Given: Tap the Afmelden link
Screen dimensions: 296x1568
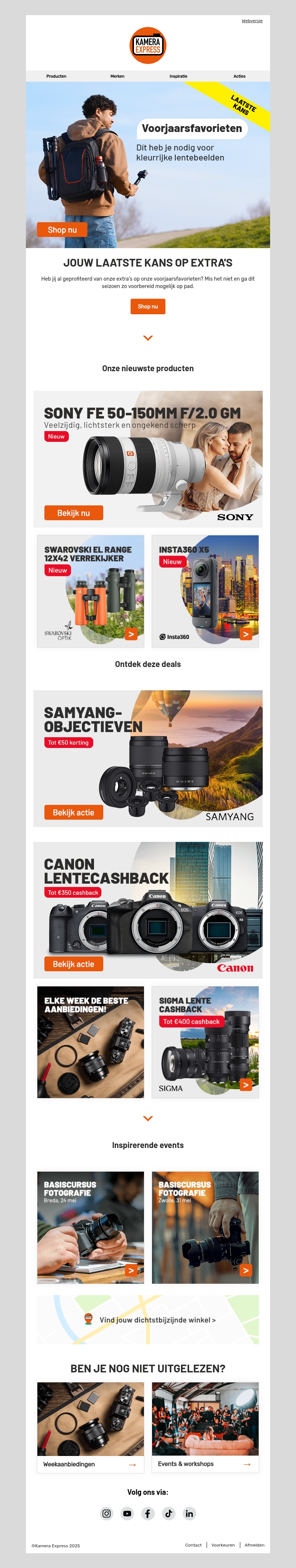Looking at the screenshot, I should (254, 1545).
